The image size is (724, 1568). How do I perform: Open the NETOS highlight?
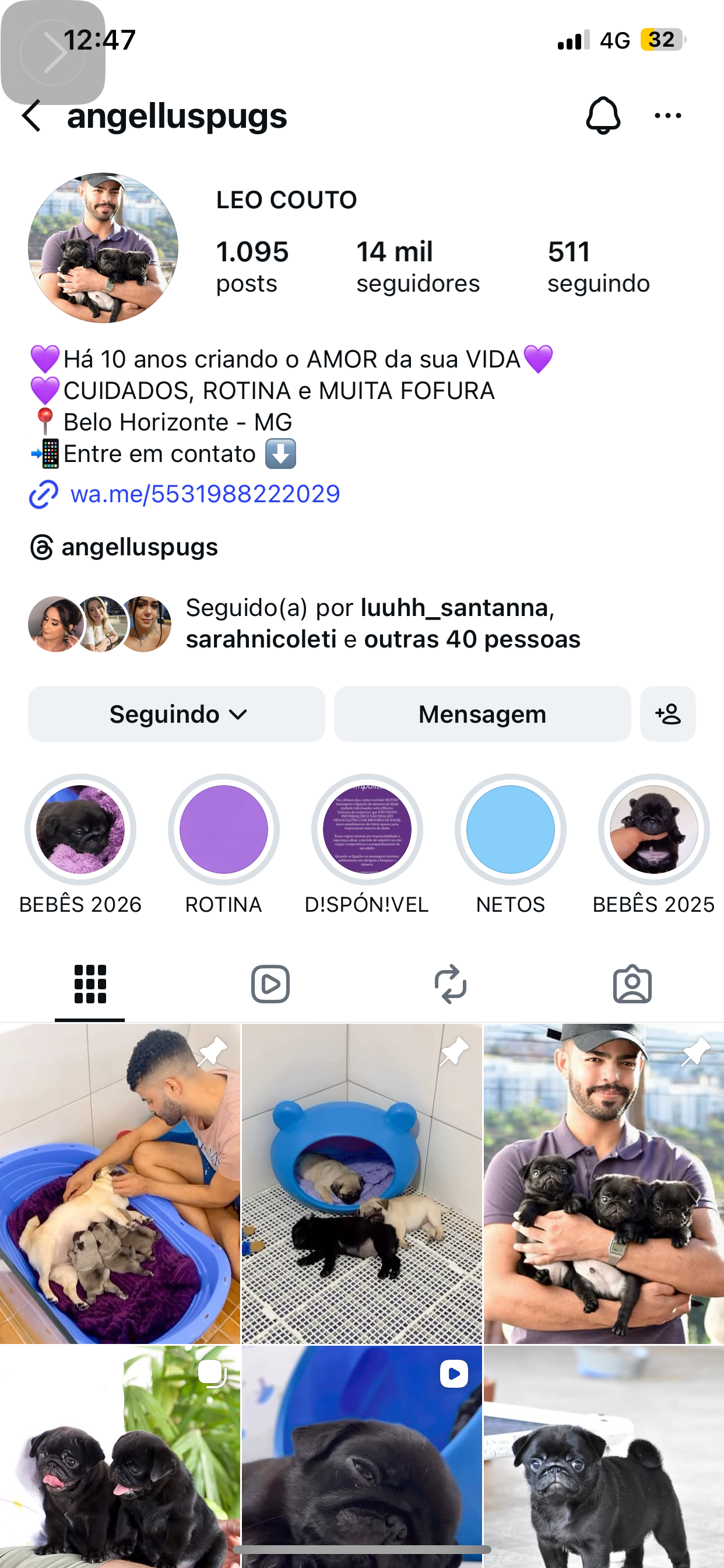[x=511, y=829]
